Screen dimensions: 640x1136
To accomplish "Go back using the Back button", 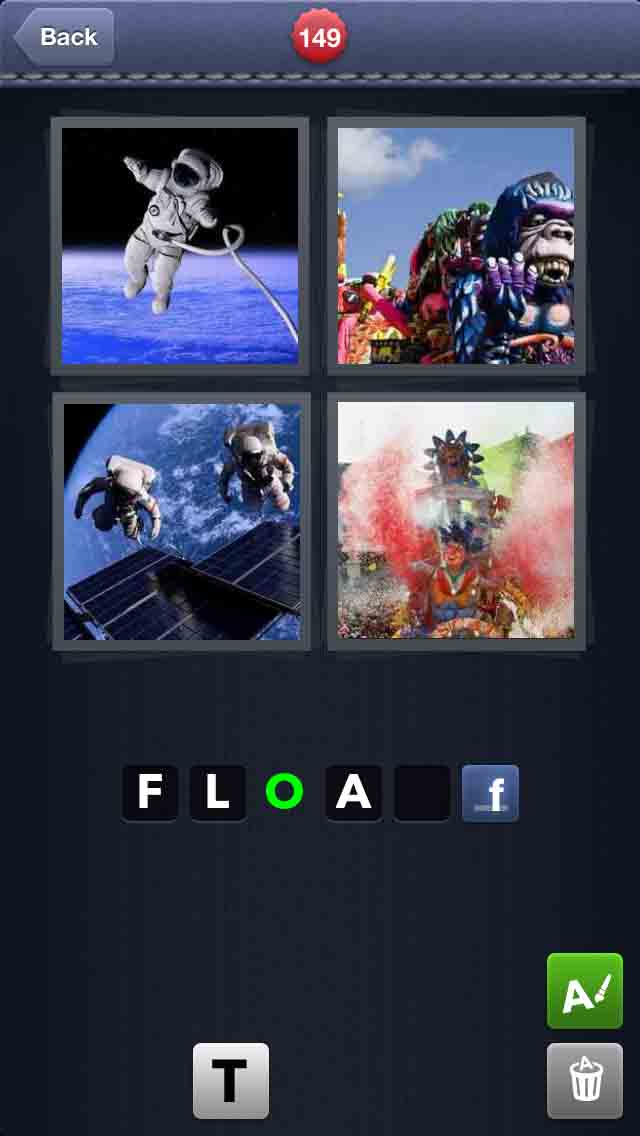I will pos(63,37).
